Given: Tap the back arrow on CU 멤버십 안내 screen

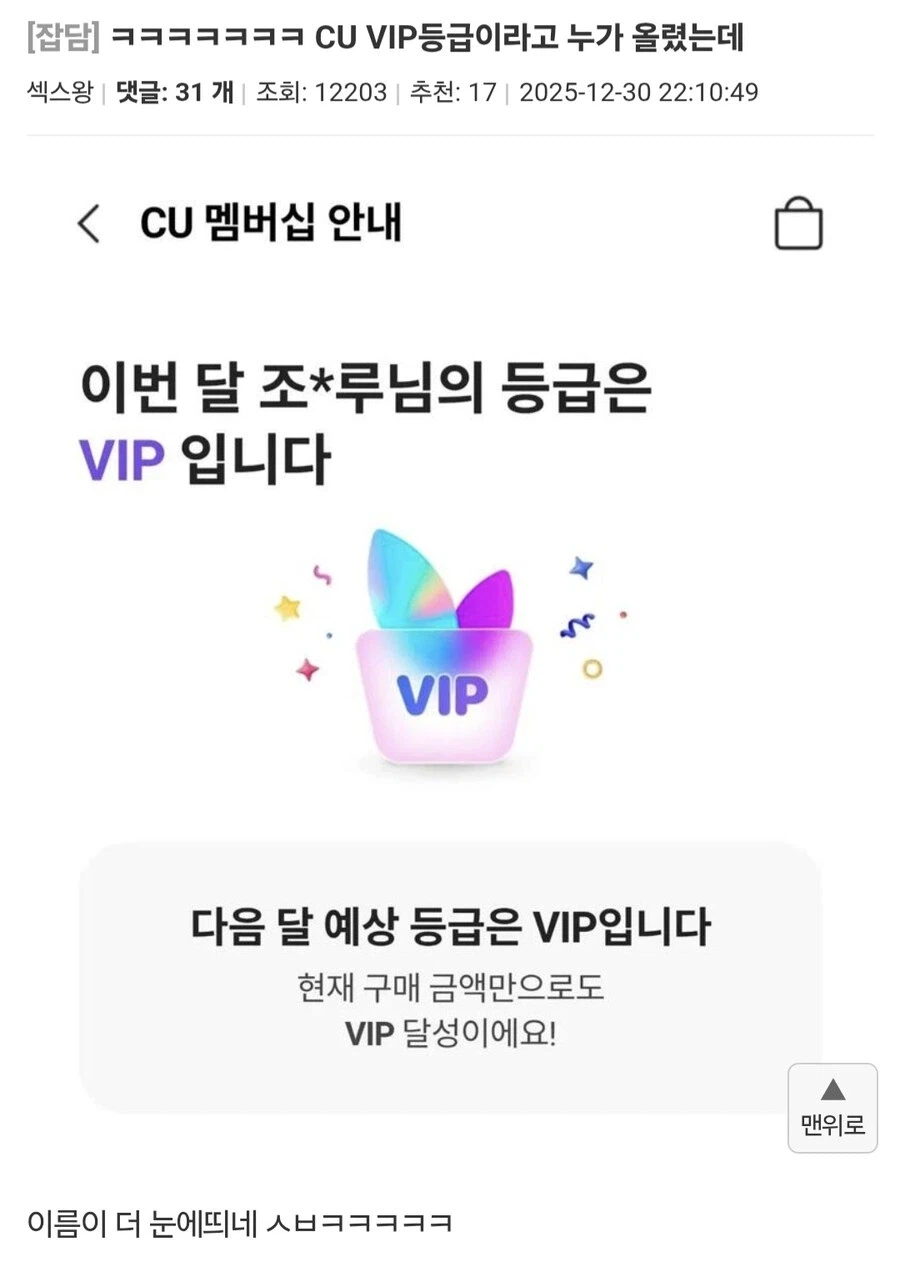Looking at the screenshot, I should coord(88,224).
